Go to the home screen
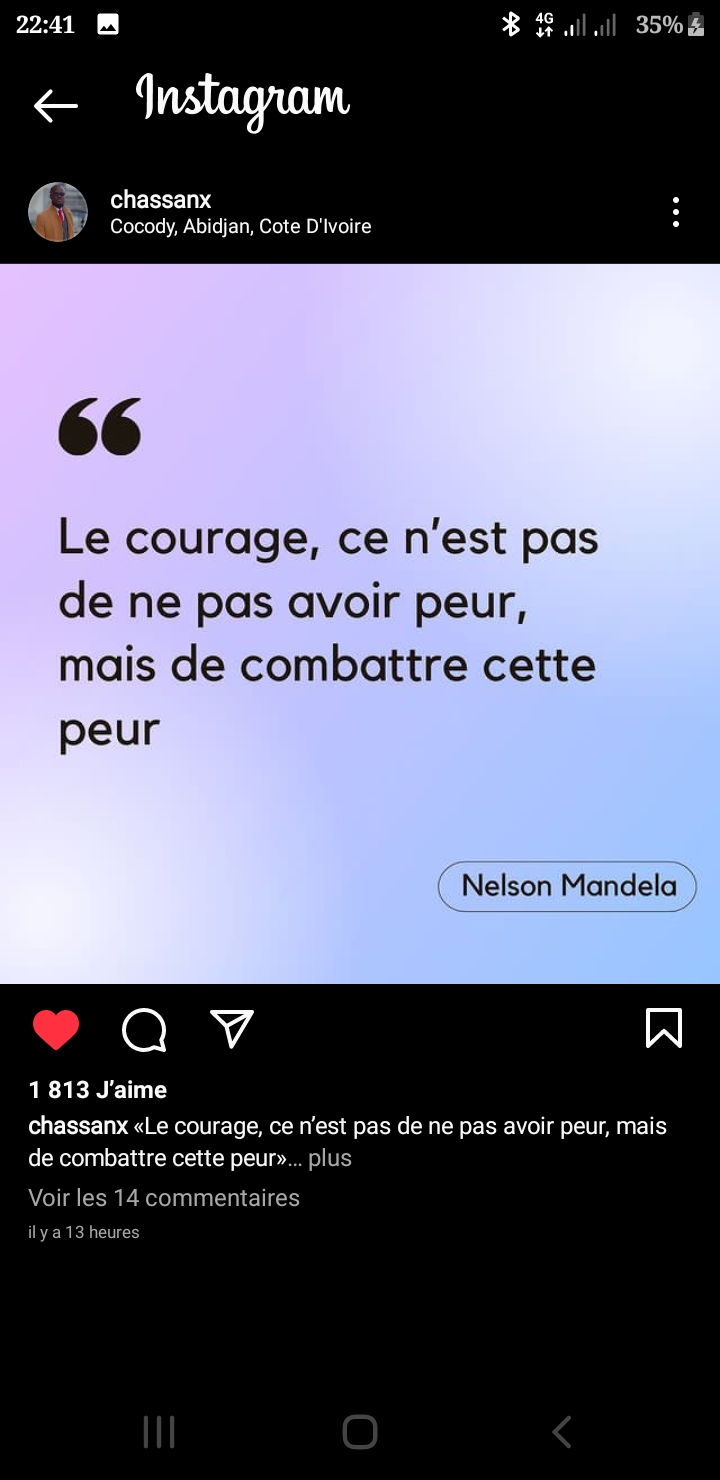The width and height of the screenshot is (720, 1480). [x=360, y=1432]
